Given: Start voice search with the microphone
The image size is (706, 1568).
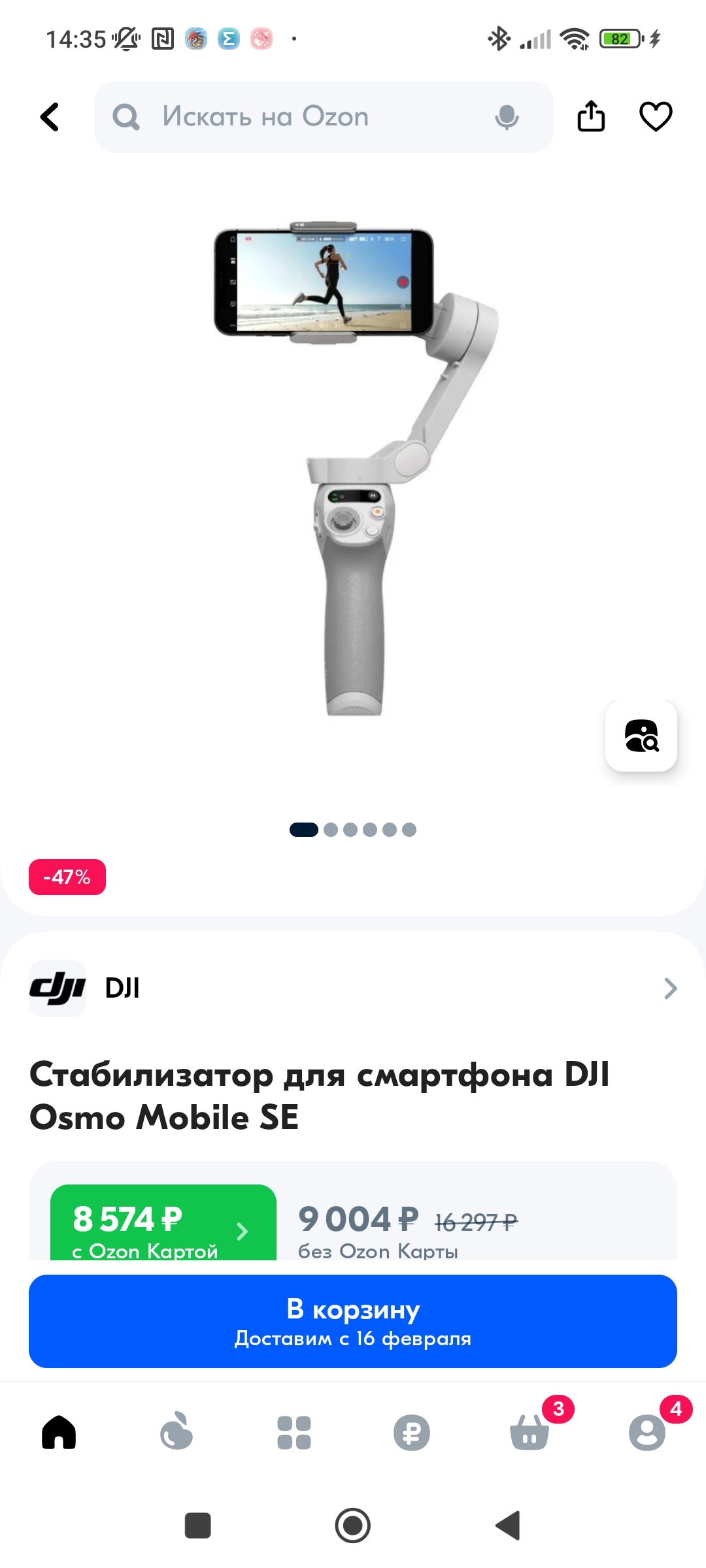Looking at the screenshot, I should pyautogui.click(x=507, y=118).
